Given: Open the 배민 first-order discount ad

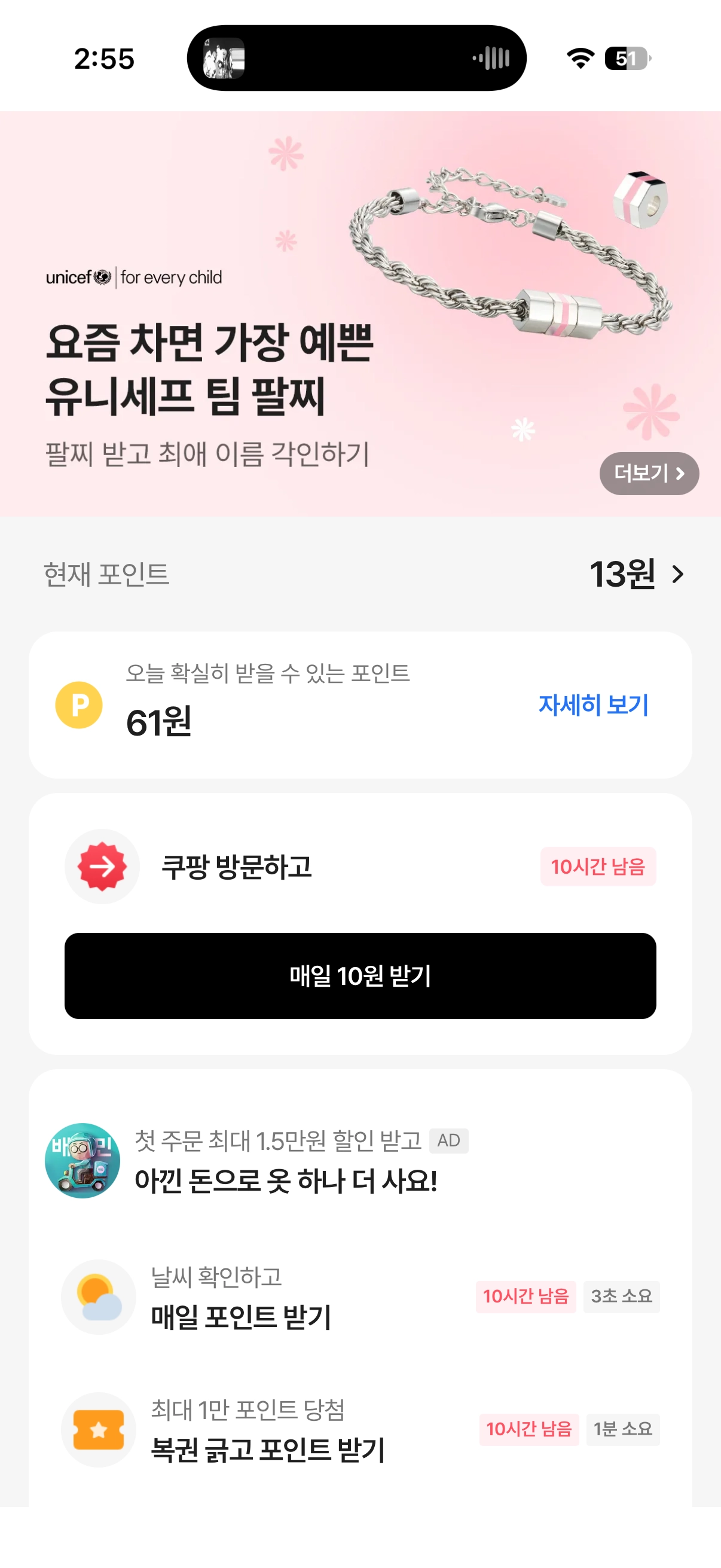Looking at the screenshot, I should 286,1161.
